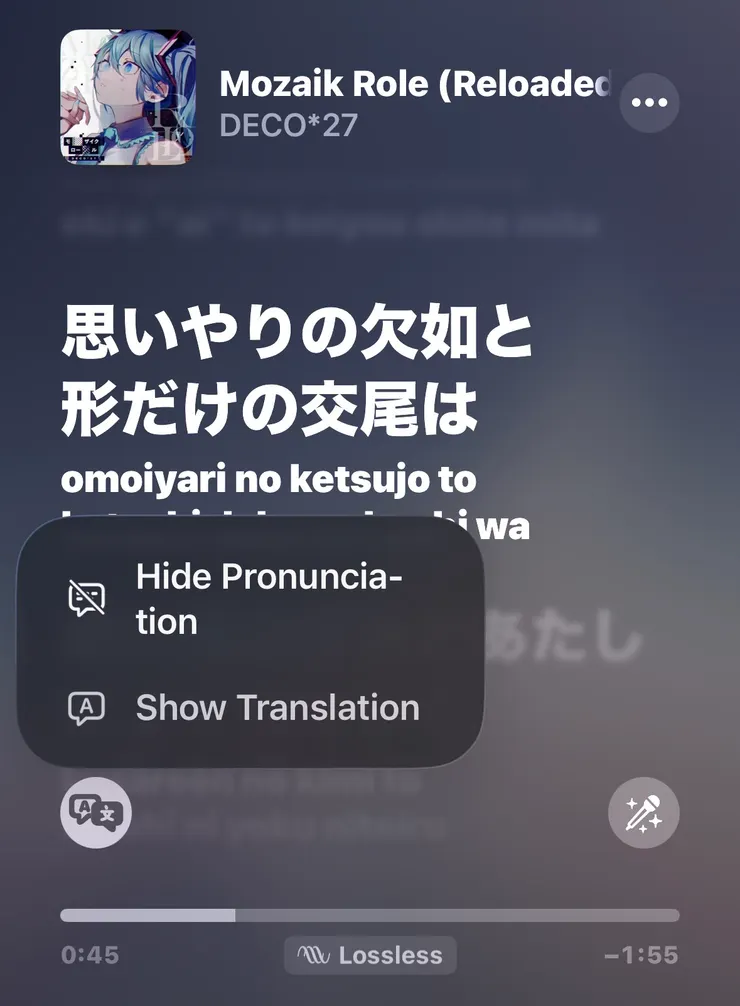The image size is (740, 1006).
Task: Tap the Lossless sound-wave icon
Action: pyautogui.click(x=316, y=956)
